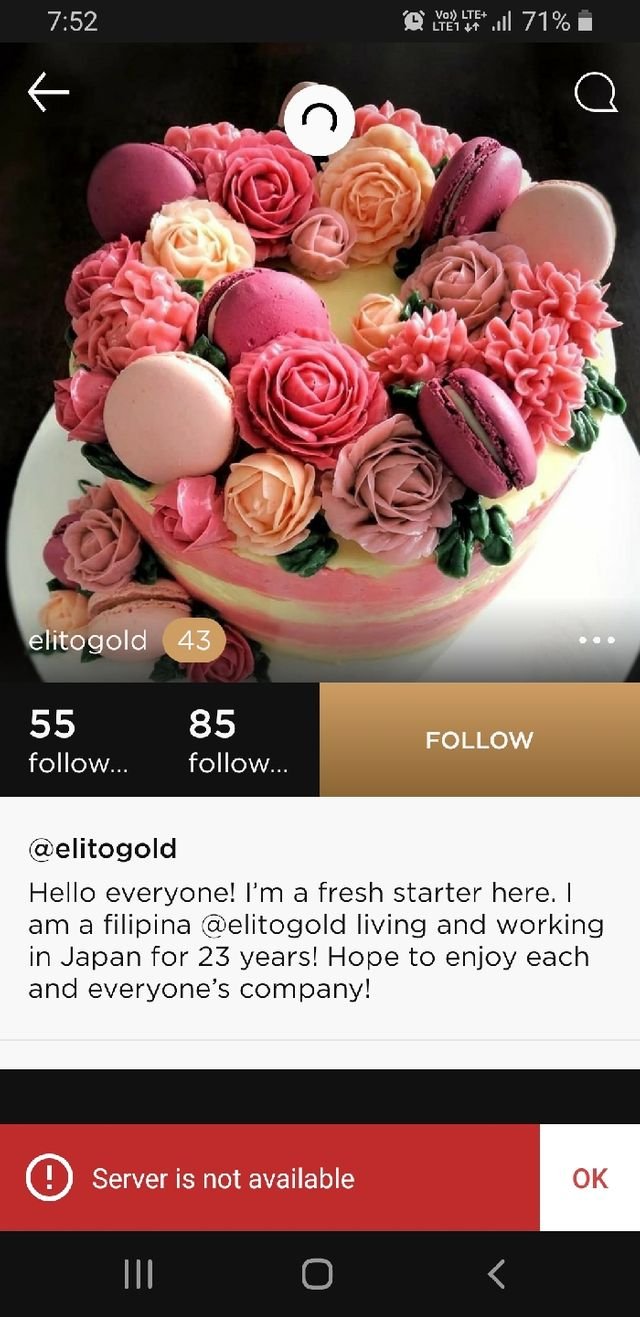Image resolution: width=640 pixels, height=1317 pixels.
Task: Dismiss the server error with OK
Action: pos(589,1178)
